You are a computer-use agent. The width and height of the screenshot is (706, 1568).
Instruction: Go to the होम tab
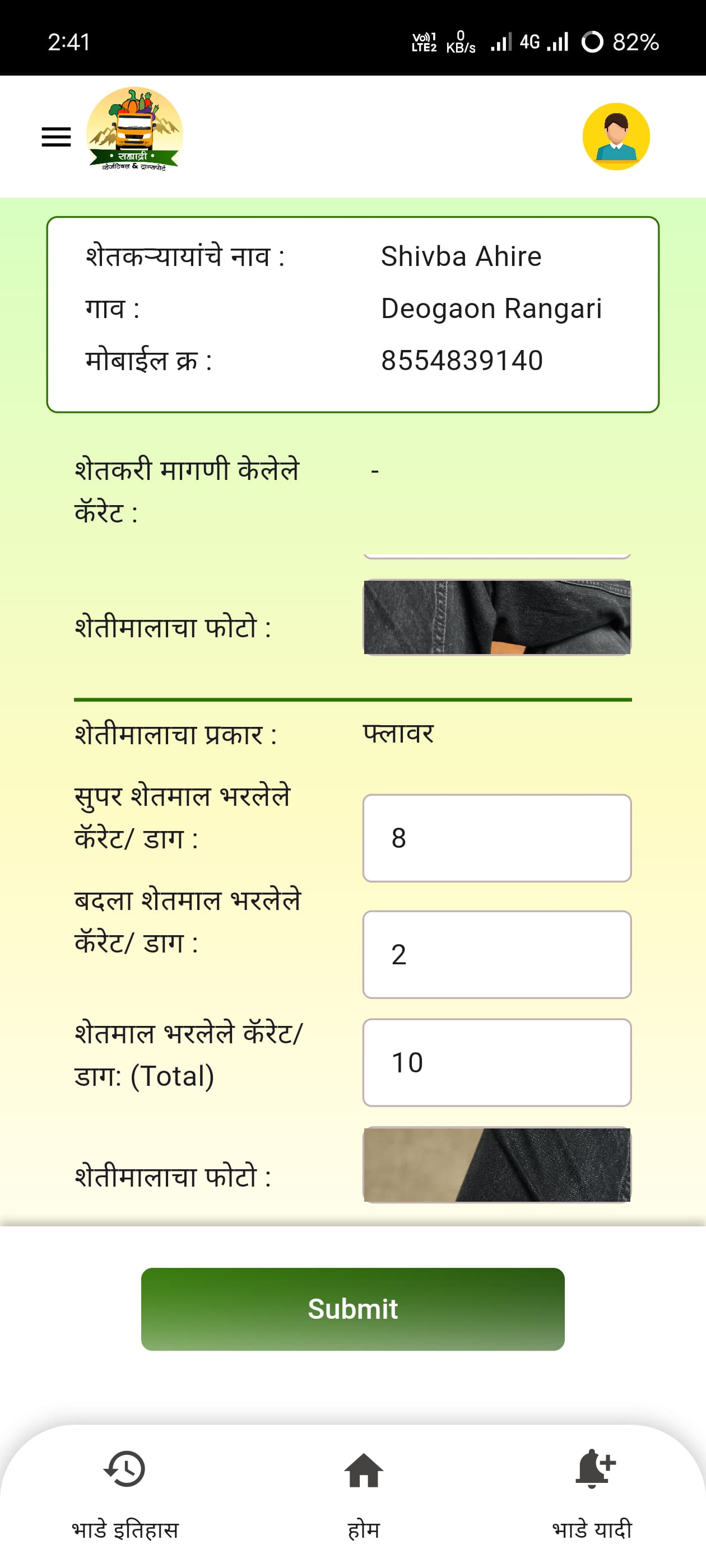tap(364, 1492)
